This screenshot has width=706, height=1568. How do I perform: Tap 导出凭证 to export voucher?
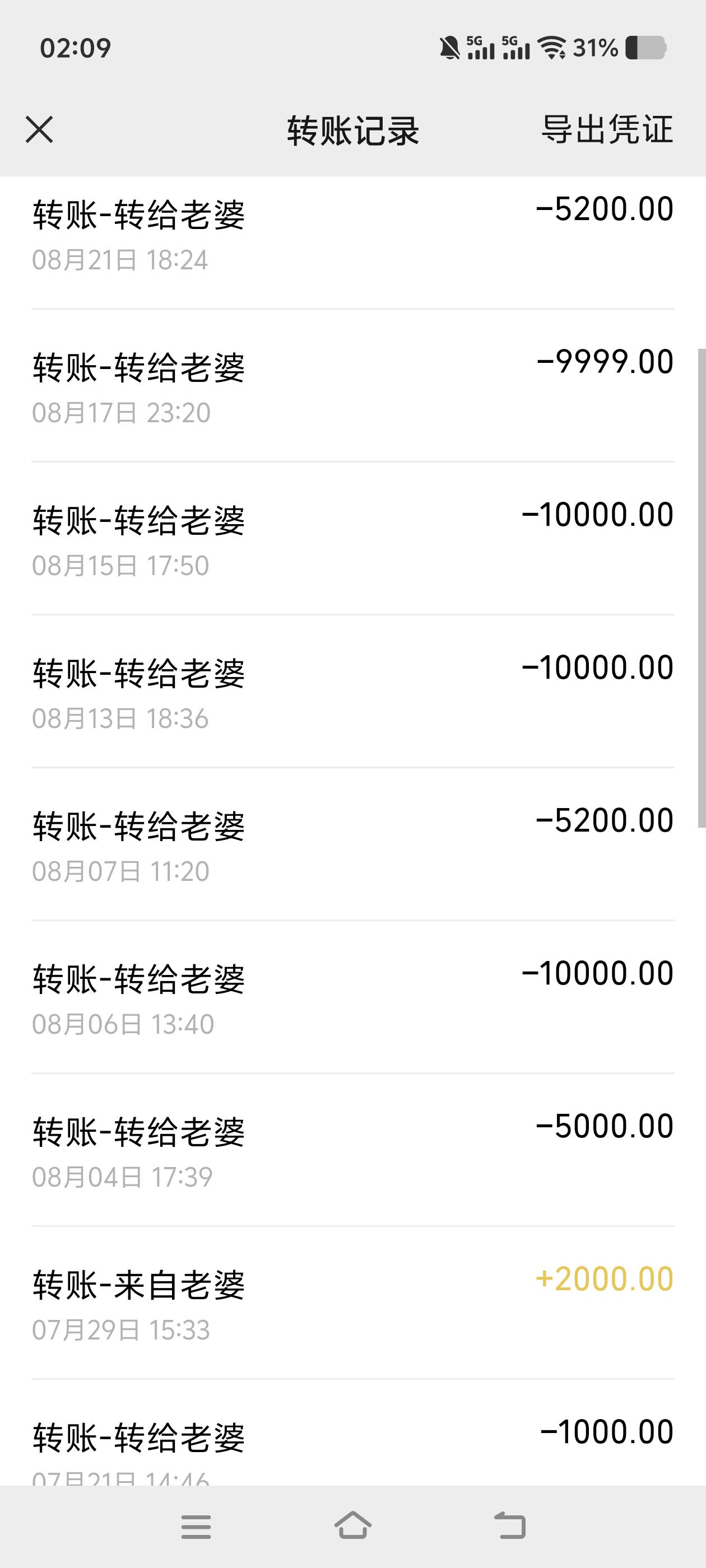pos(607,130)
